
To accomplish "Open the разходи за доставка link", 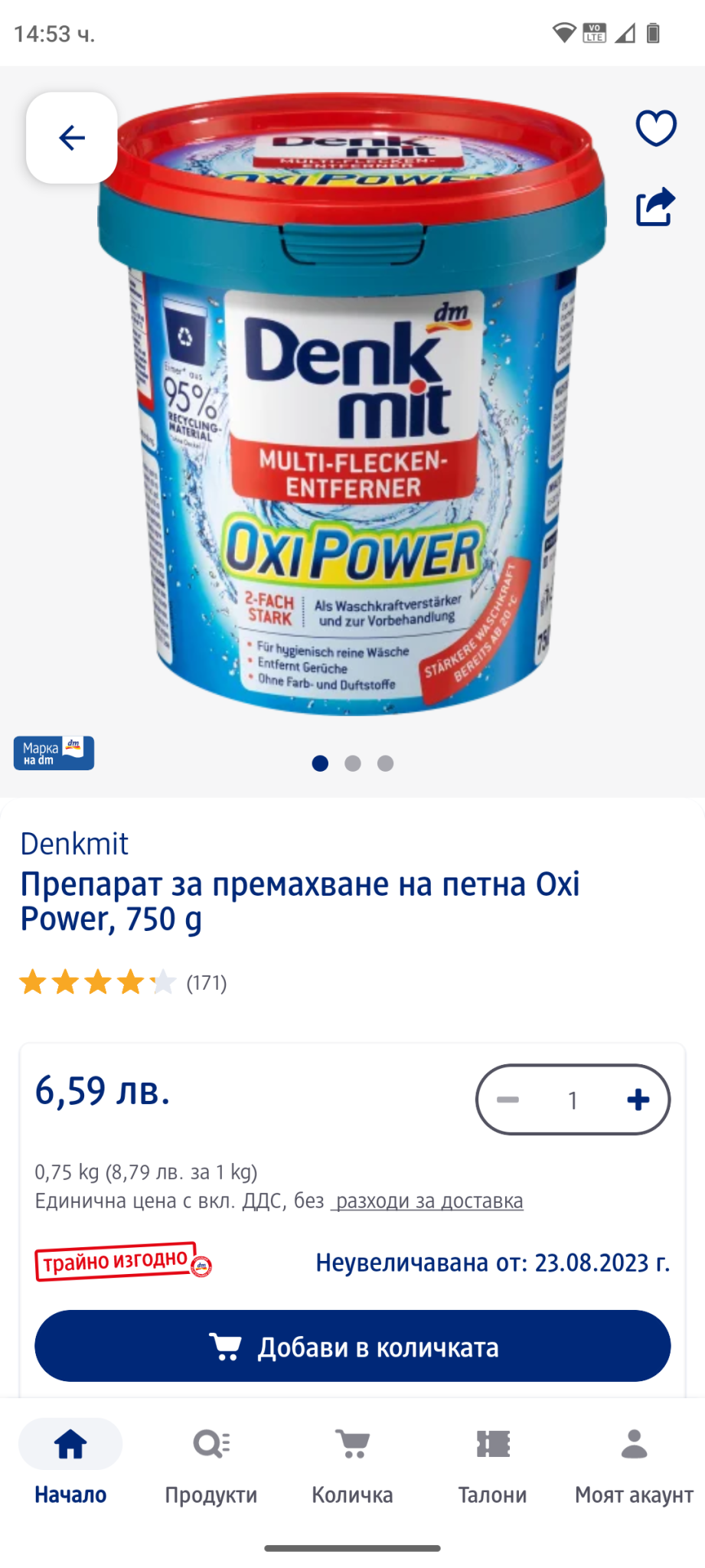I will click(429, 1201).
